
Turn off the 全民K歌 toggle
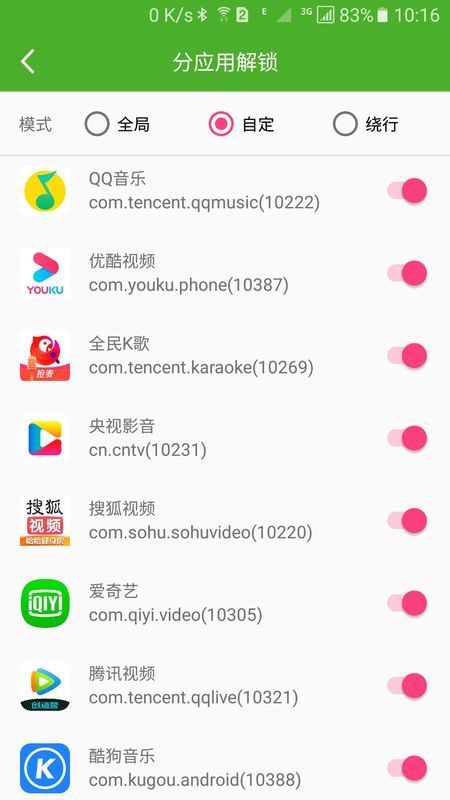(x=407, y=356)
